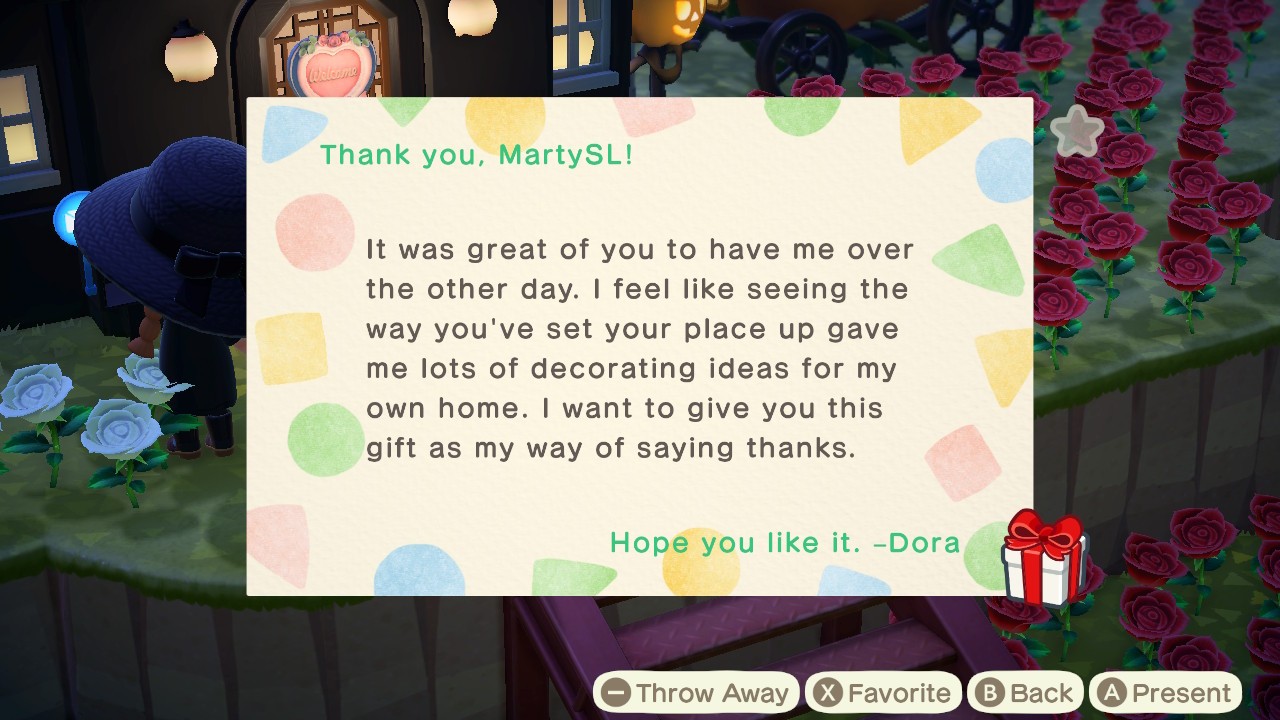Throw away Dora's letter
The width and height of the screenshot is (1280, 720).
[695, 693]
